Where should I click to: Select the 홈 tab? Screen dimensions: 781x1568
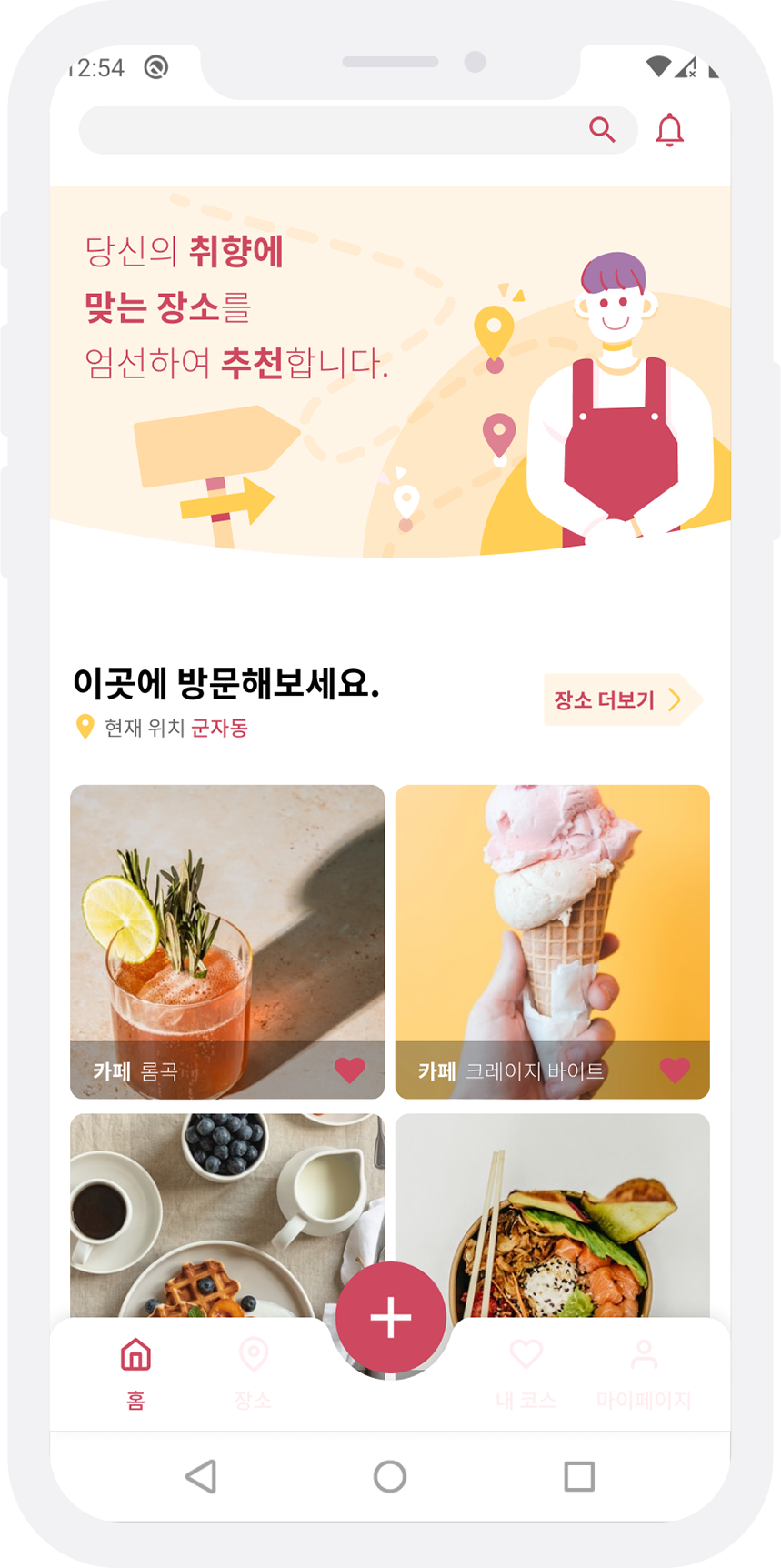coord(135,1373)
